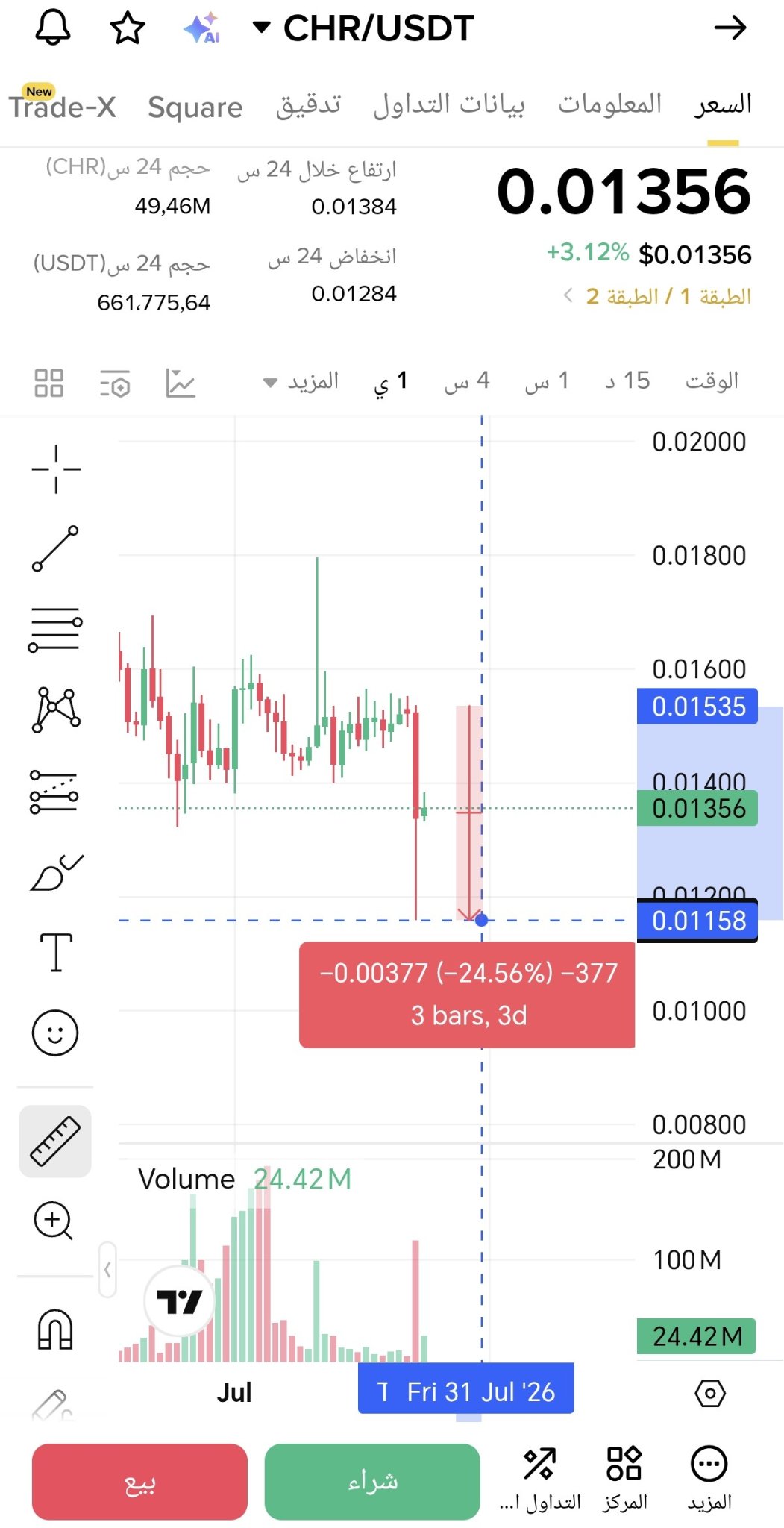Tap the red بيع sell button
This screenshot has width=784, height=1528.
point(139,1482)
